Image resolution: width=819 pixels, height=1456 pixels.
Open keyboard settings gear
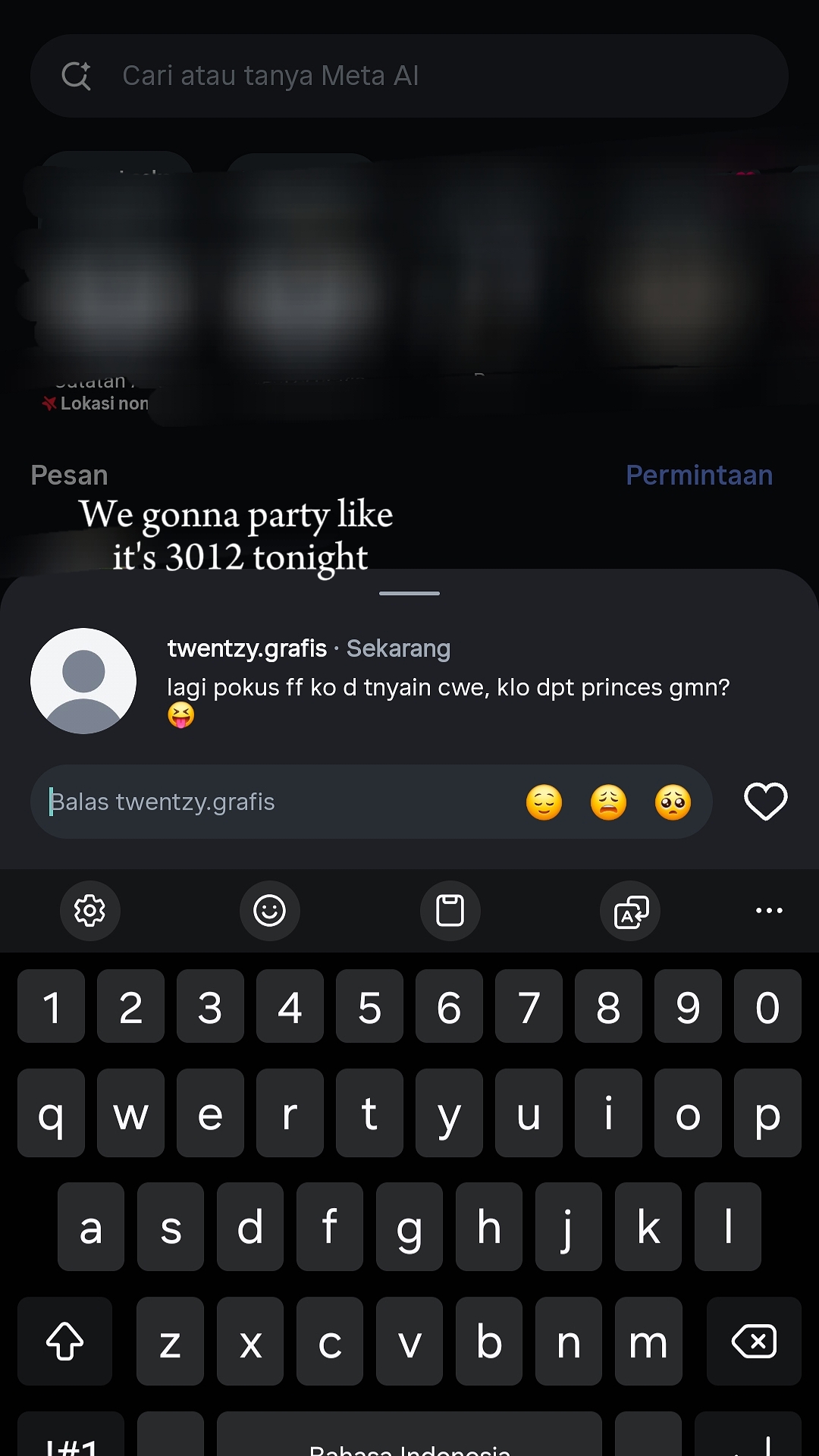[89, 910]
